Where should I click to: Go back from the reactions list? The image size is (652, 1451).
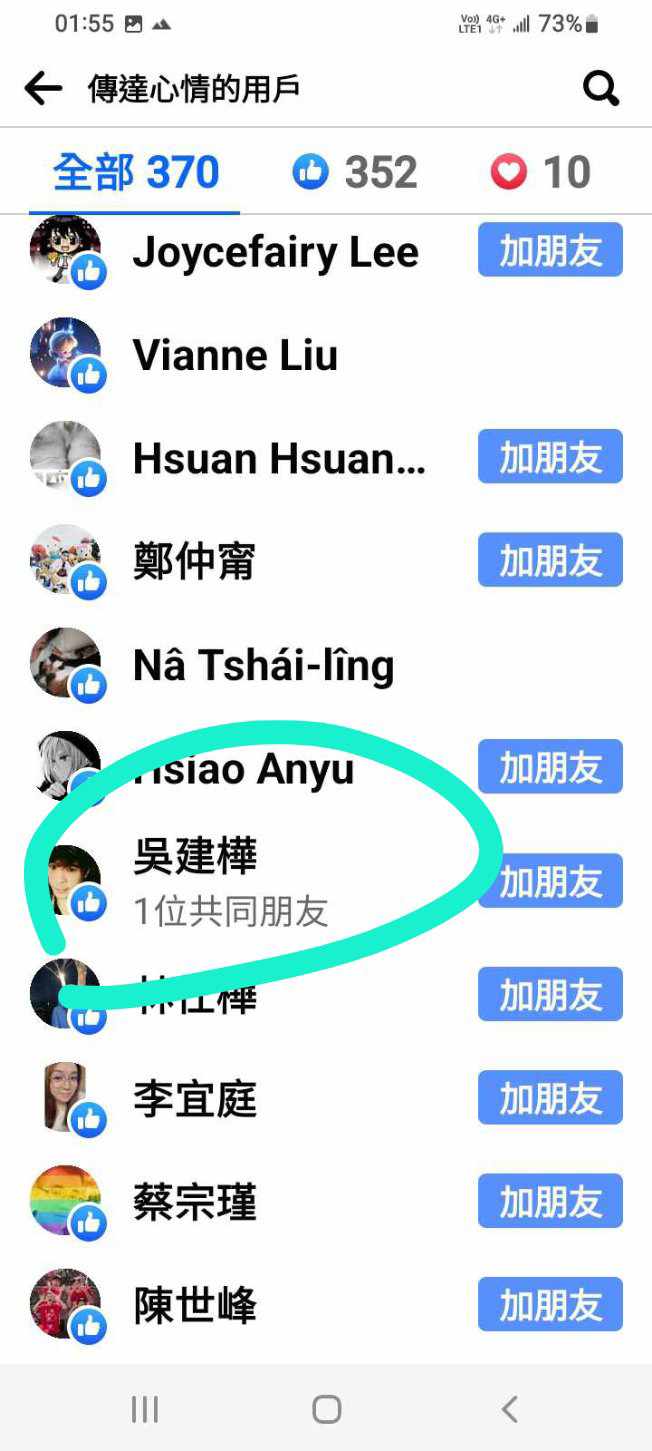tap(43, 89)
